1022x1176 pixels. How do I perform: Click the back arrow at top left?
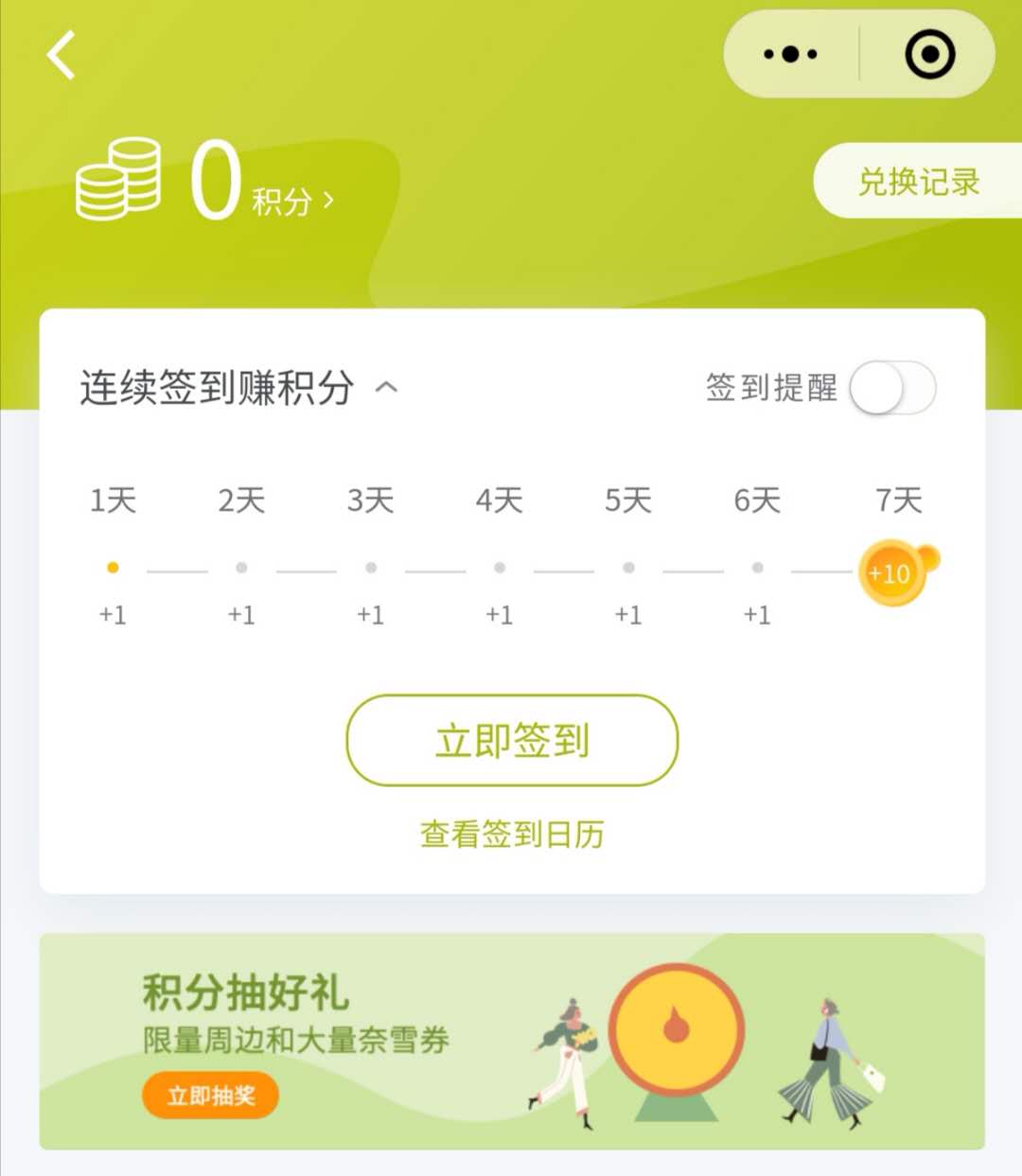60,54
